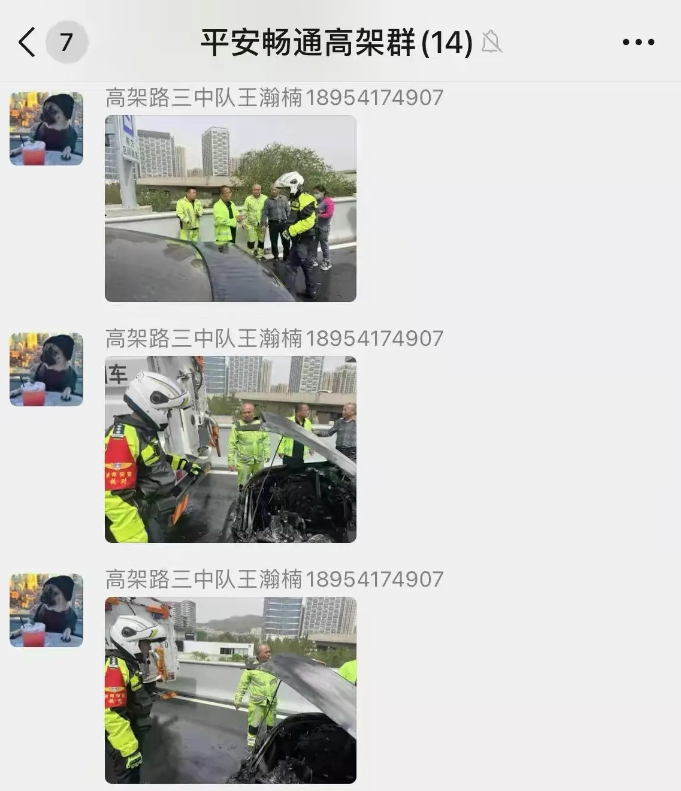View the photo of people standing by guardrail
The height and width of the screenshot is (791, 681).
(230, 208)
